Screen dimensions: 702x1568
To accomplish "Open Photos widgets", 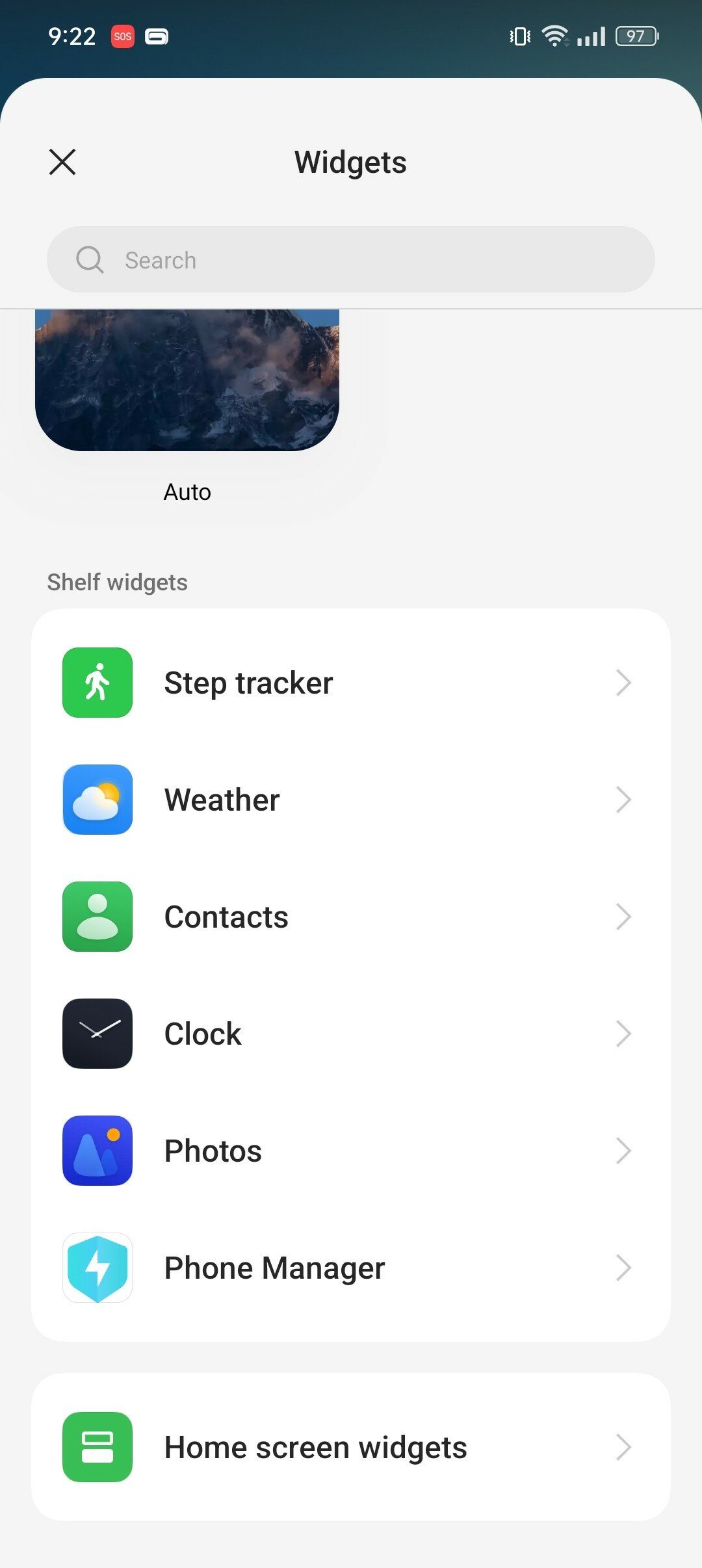I will tap(351, 1151).
